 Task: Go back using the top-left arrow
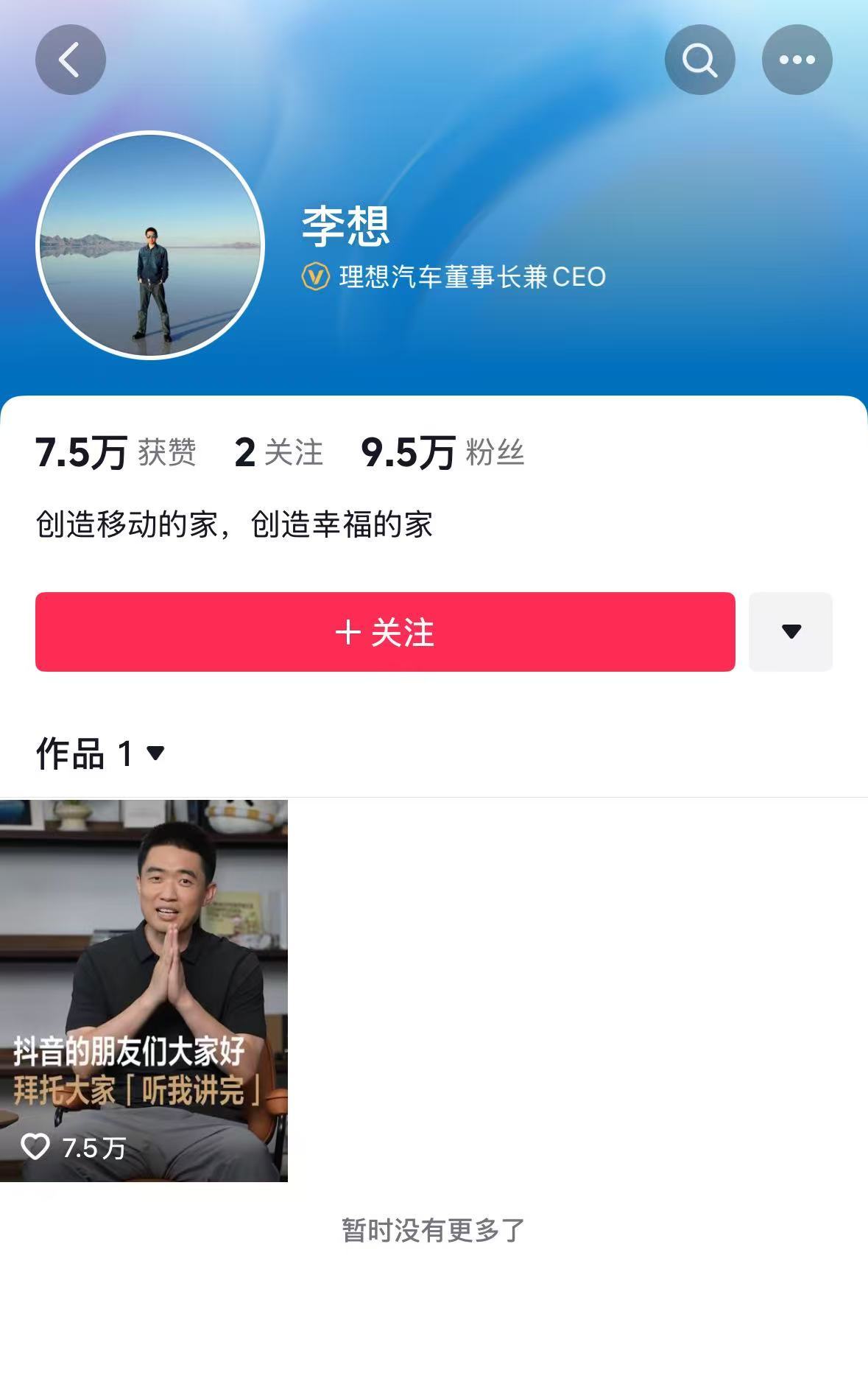click(x=70, y=60)
